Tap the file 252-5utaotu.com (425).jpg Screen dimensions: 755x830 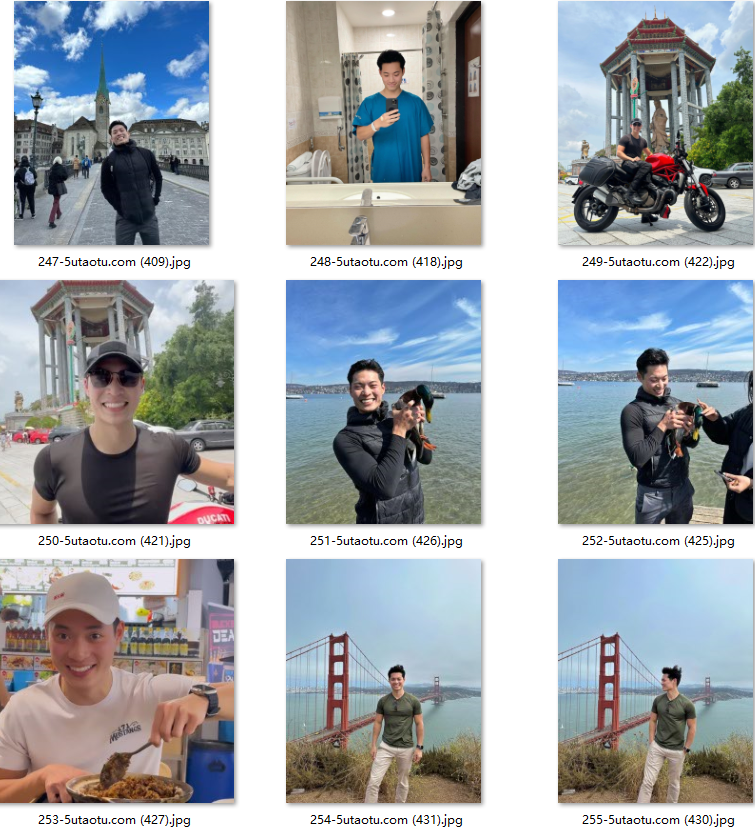[655, 402]
